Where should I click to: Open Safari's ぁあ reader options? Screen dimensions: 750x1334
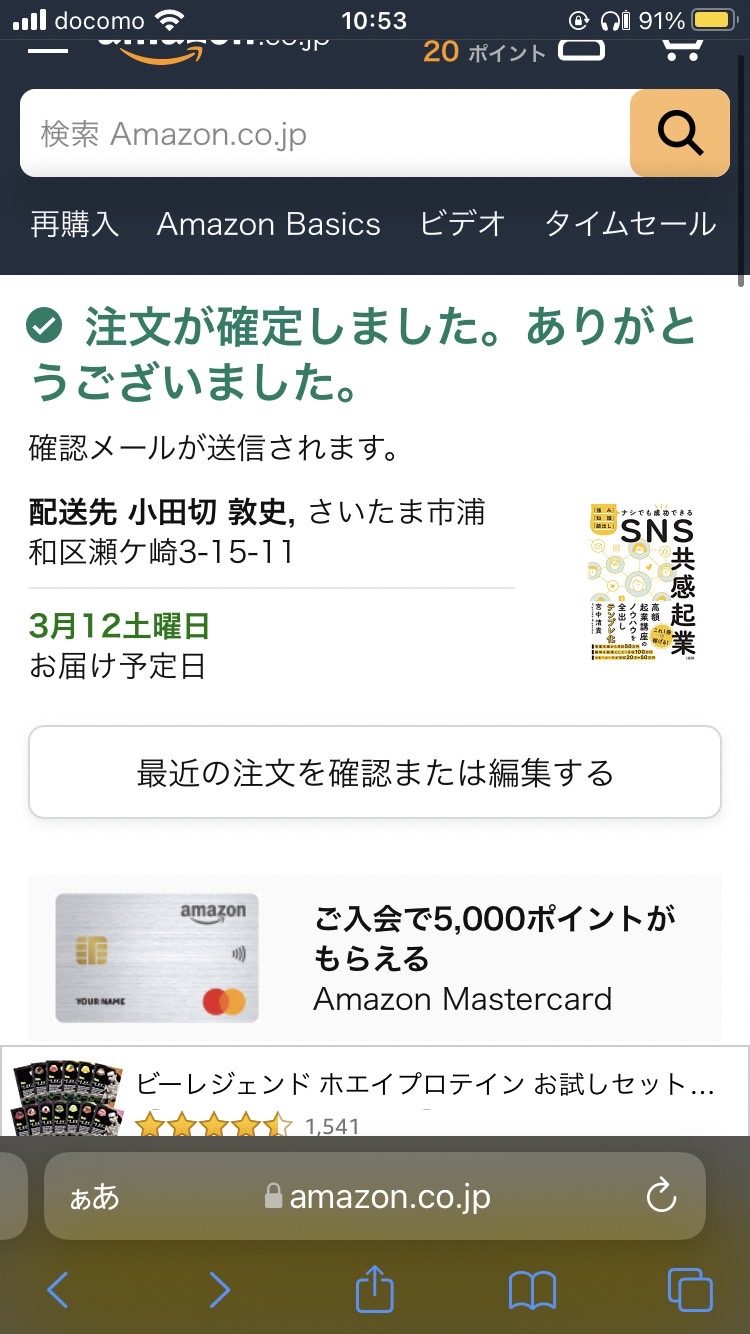click(x=95, y=1197)
